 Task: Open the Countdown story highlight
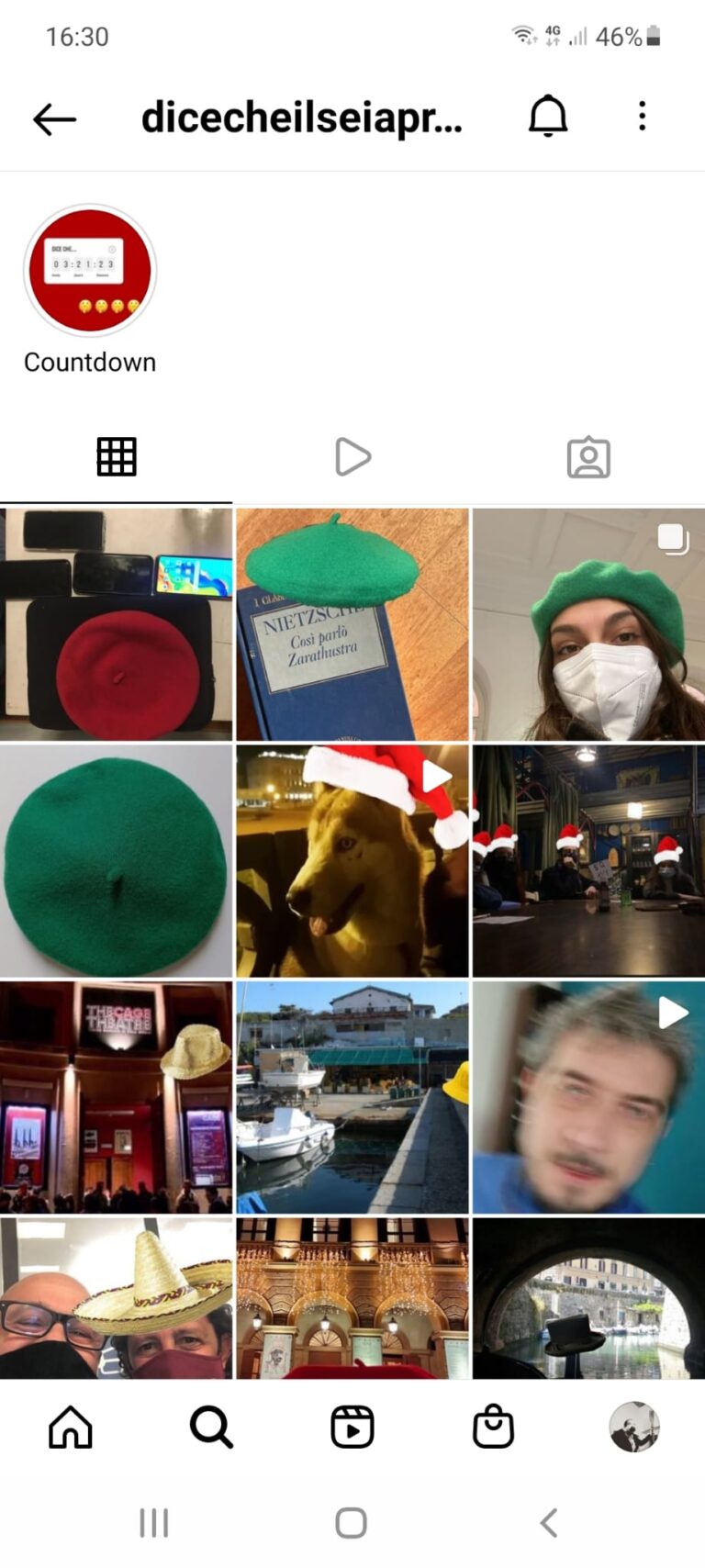click(x=90, y=272)
